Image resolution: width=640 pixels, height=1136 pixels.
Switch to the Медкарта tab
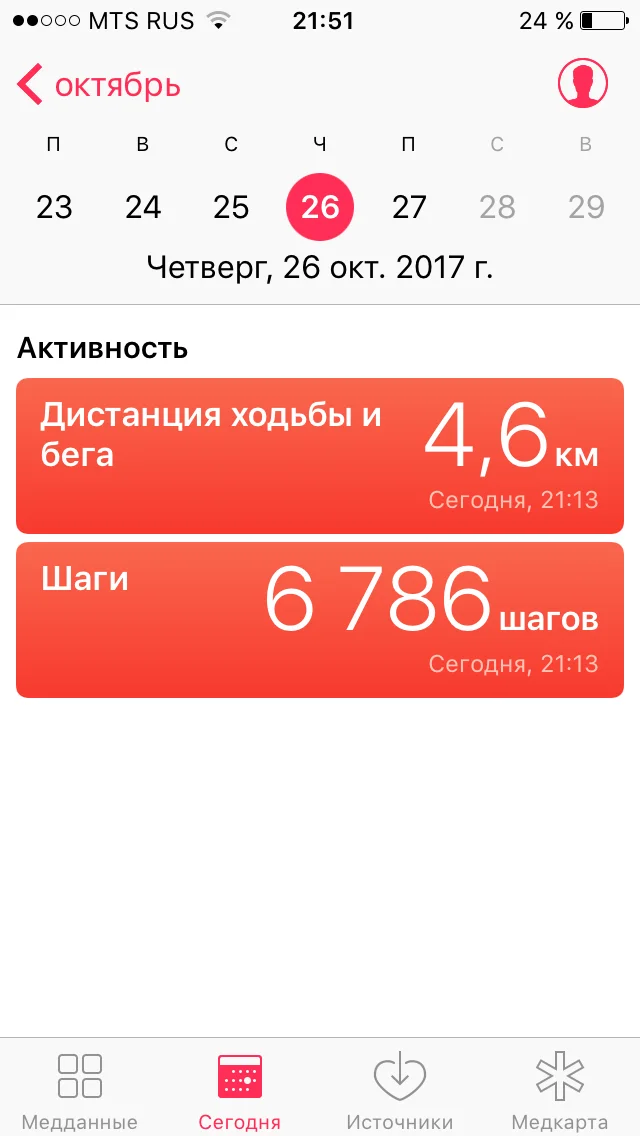(560, 1088)
